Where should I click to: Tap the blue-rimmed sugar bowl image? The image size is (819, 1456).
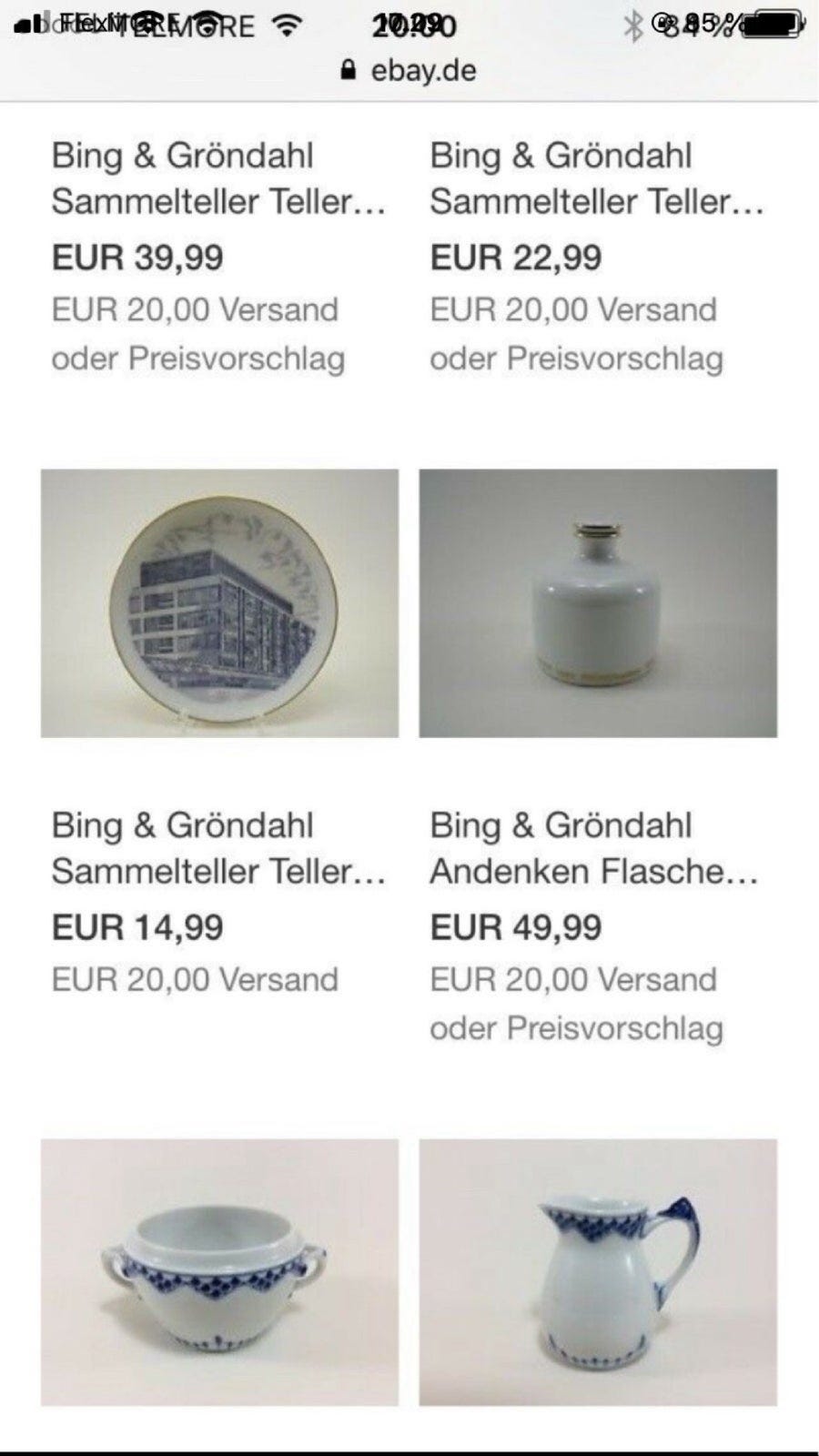tap(218, 1274)
